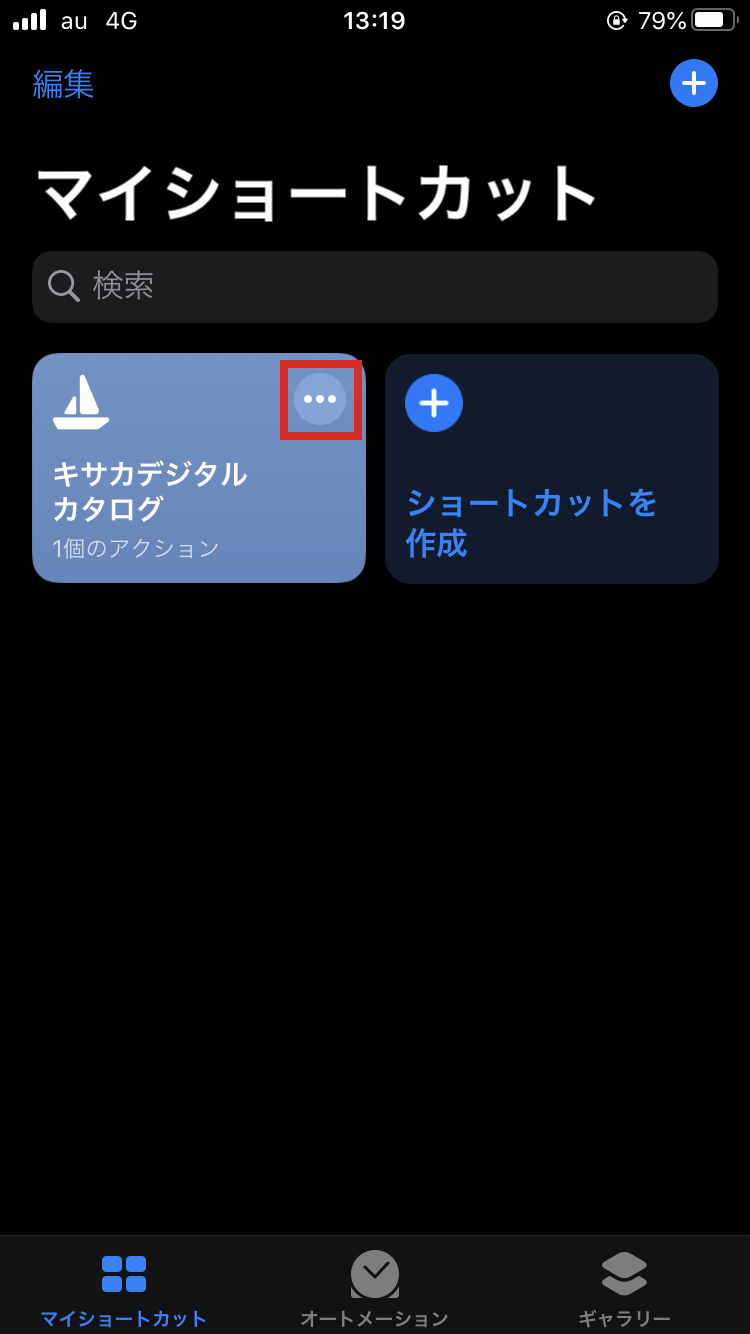Open the 検索 search field
Screen dimensions: 750x1334
[375, 287]
